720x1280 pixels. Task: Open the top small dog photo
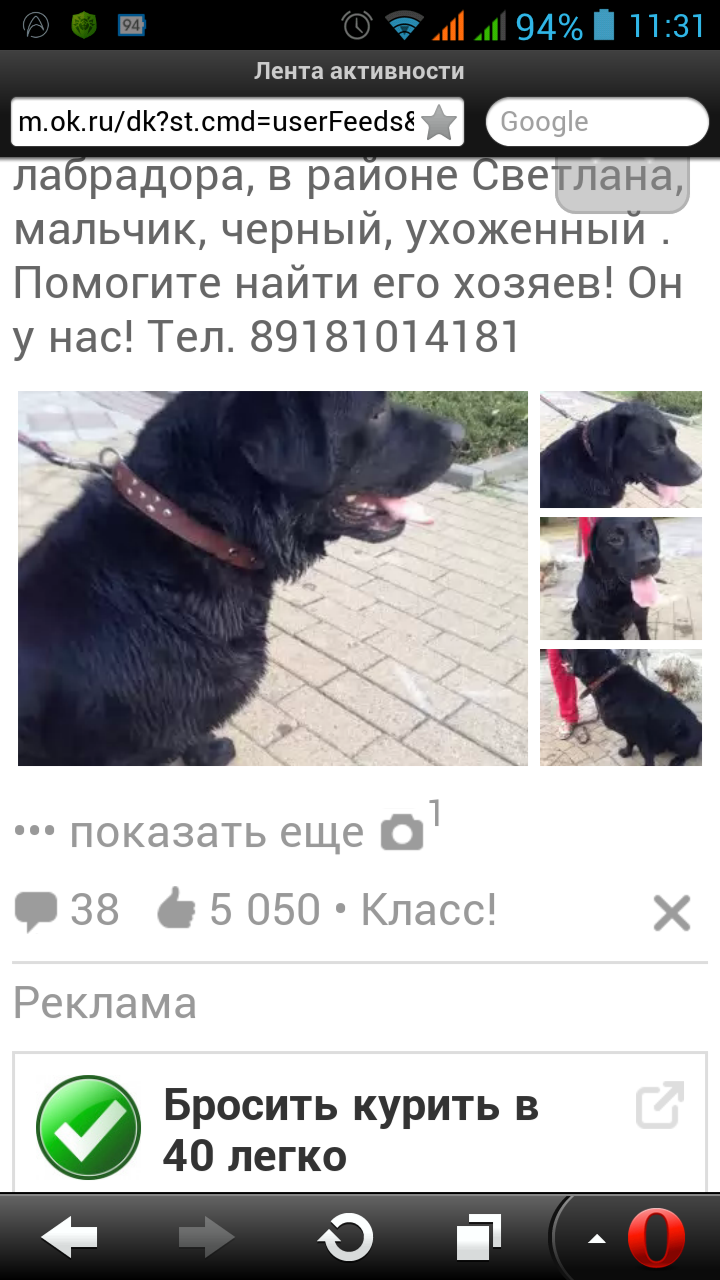click(620, 450)
